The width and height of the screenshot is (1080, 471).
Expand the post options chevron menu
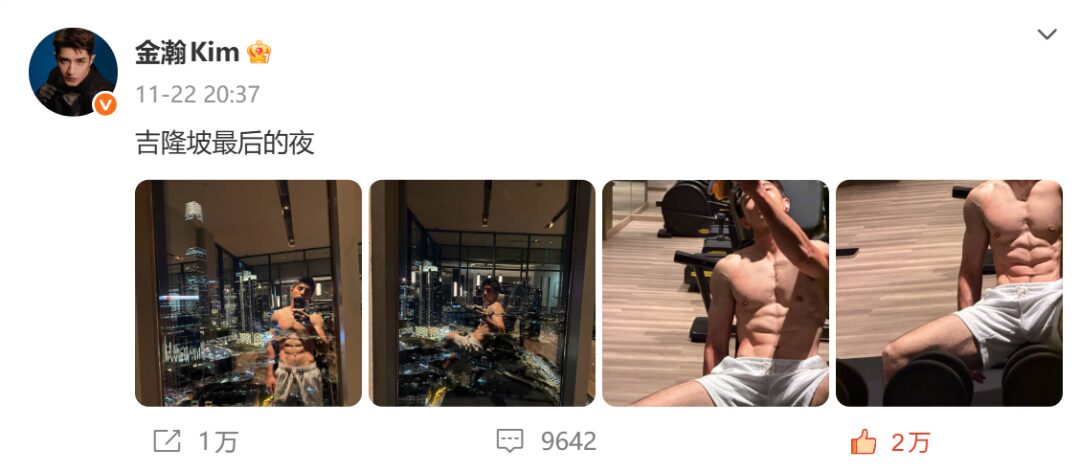(x=1046, y=35)
